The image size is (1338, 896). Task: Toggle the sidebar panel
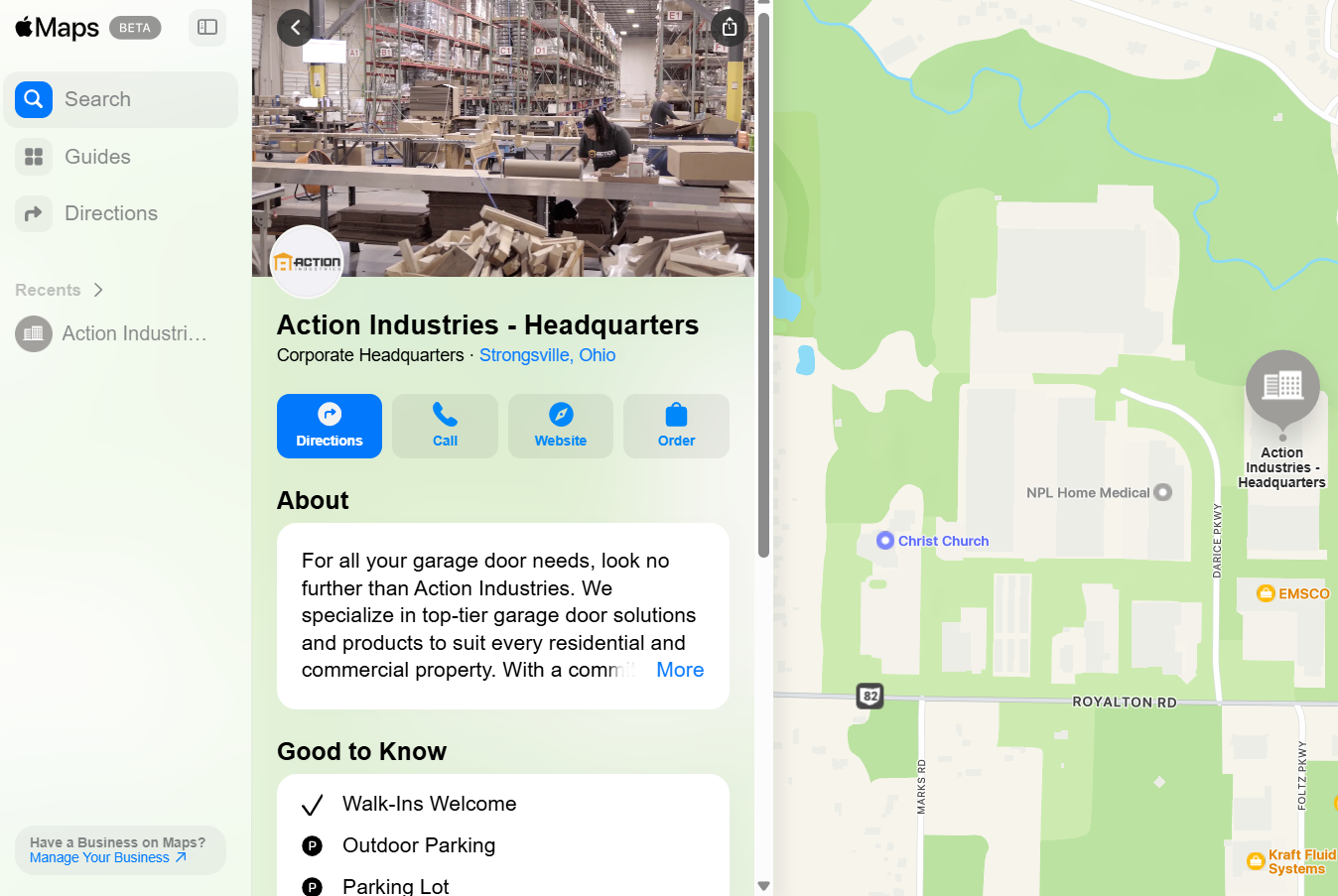coord(207,28)
